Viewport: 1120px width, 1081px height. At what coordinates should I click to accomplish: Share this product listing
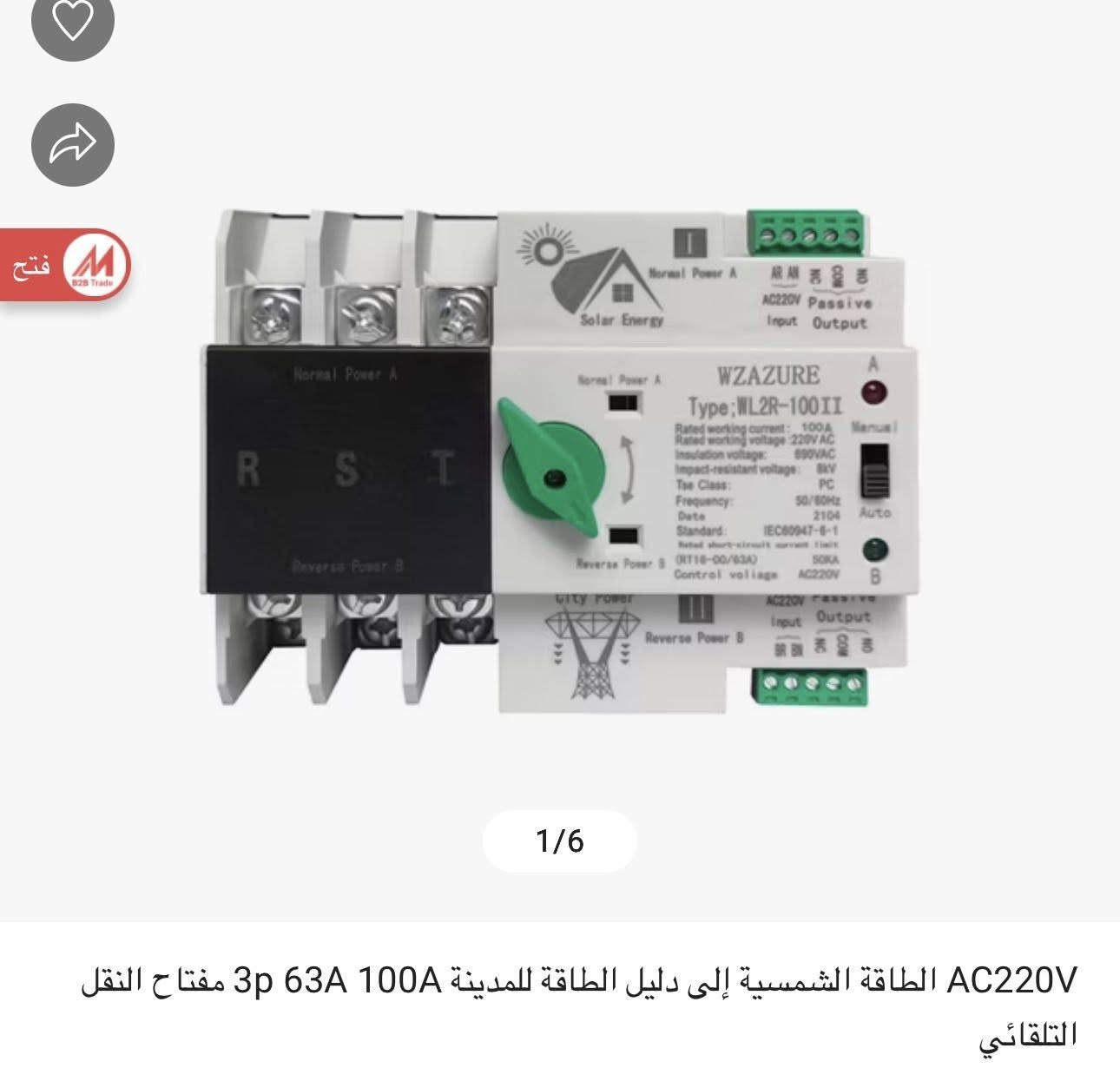pos(73,144)
